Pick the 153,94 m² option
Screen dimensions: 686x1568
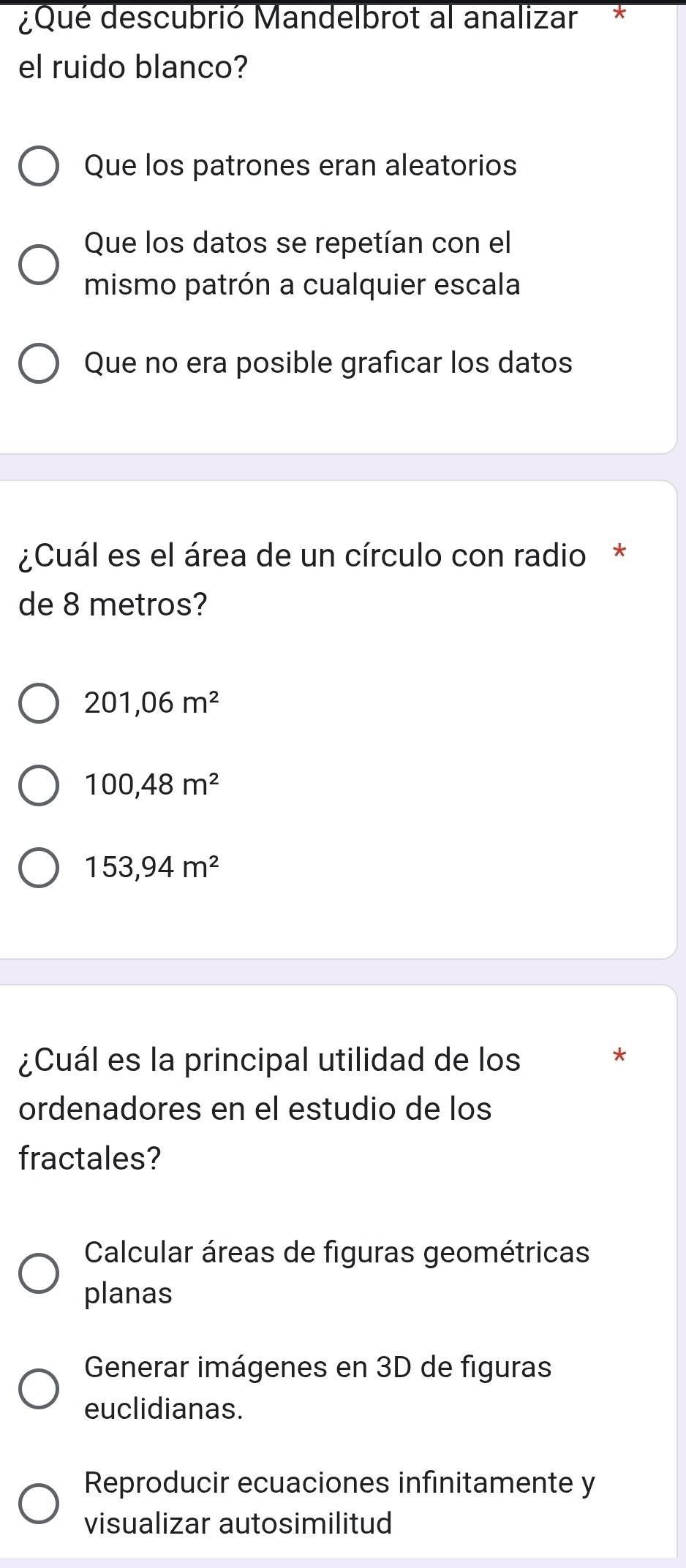[x=39, y=868]
